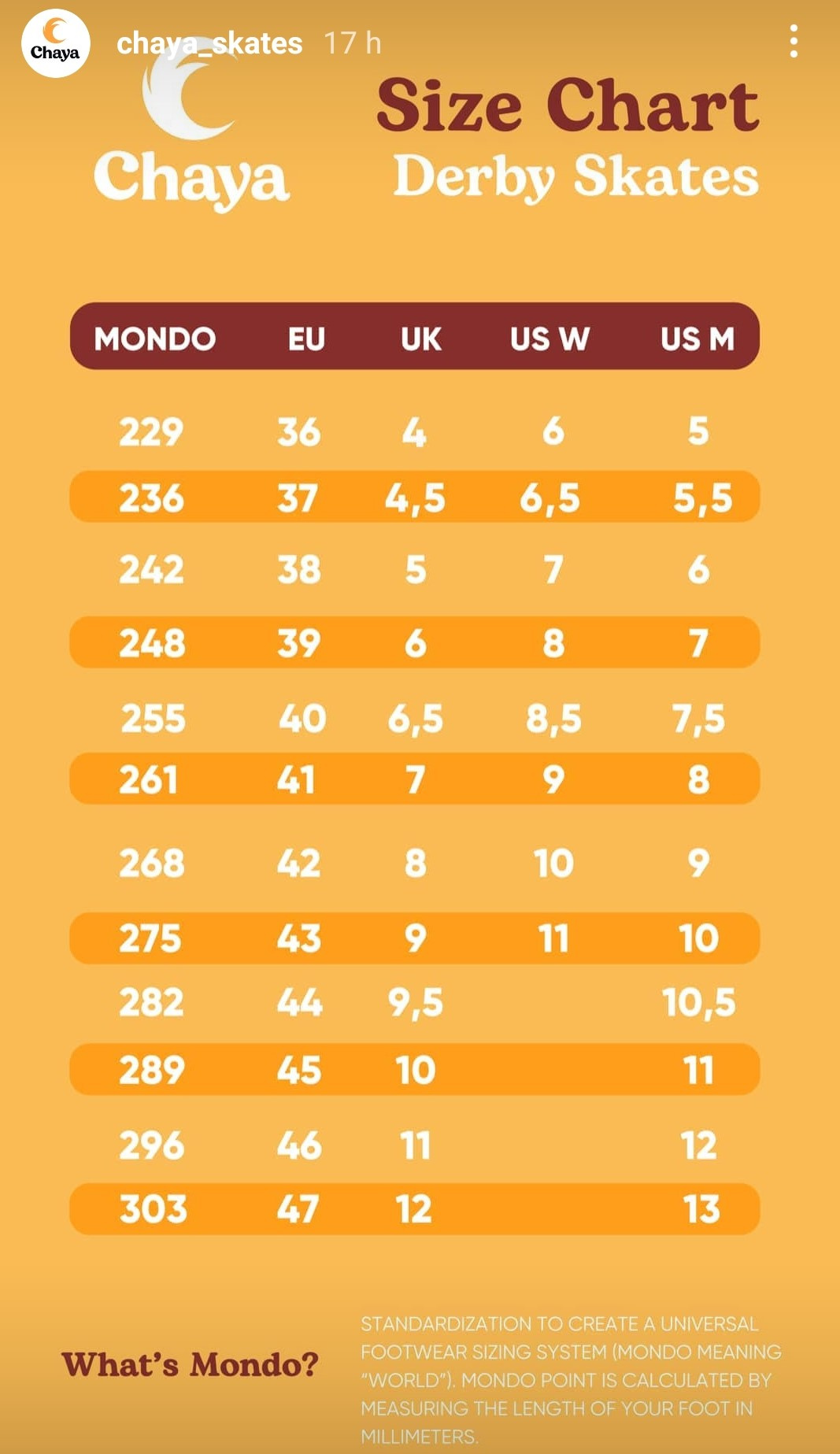Tap the chaya_skates username

coord(209,43)
